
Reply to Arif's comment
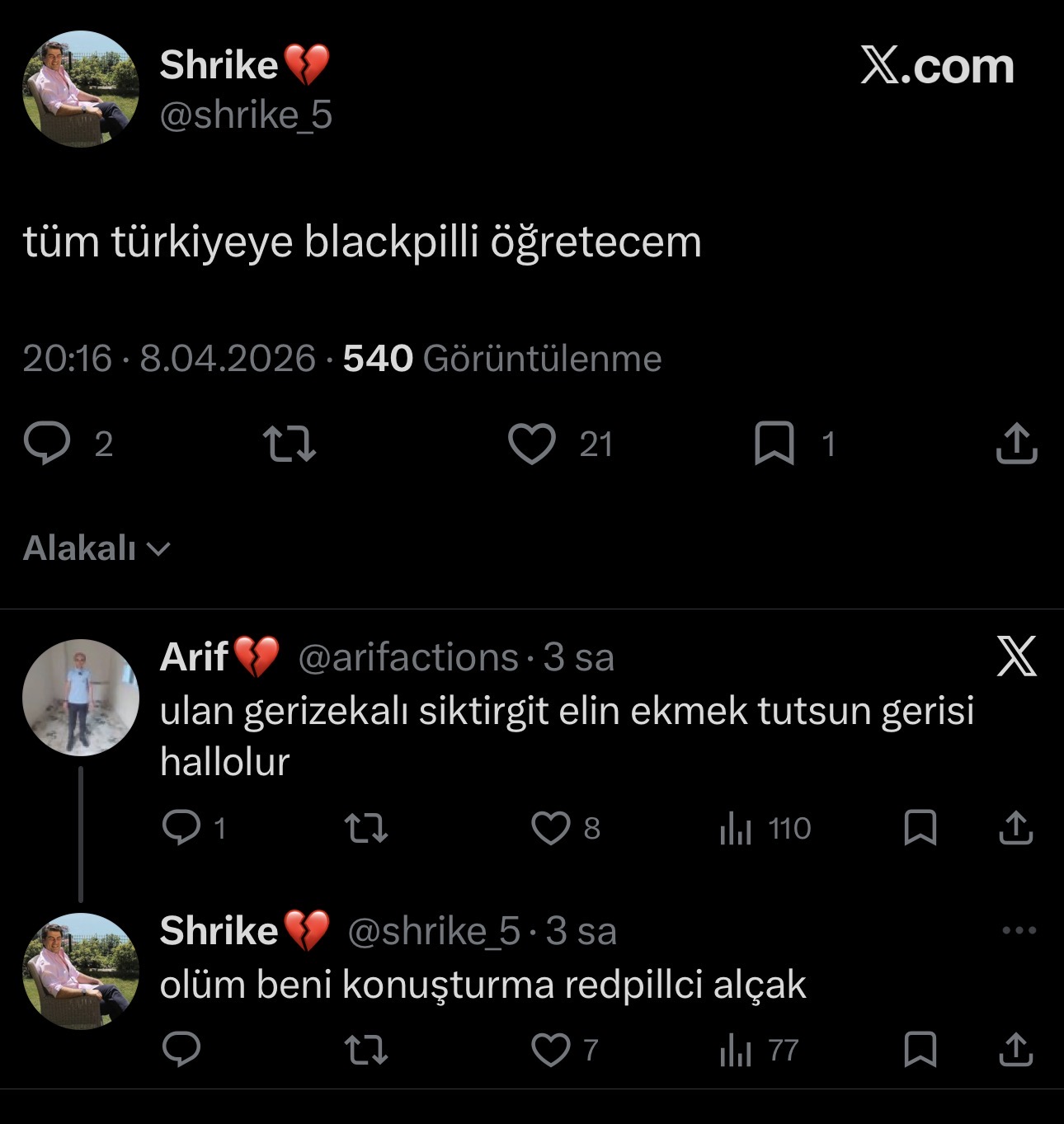click(x=181, y=827)
